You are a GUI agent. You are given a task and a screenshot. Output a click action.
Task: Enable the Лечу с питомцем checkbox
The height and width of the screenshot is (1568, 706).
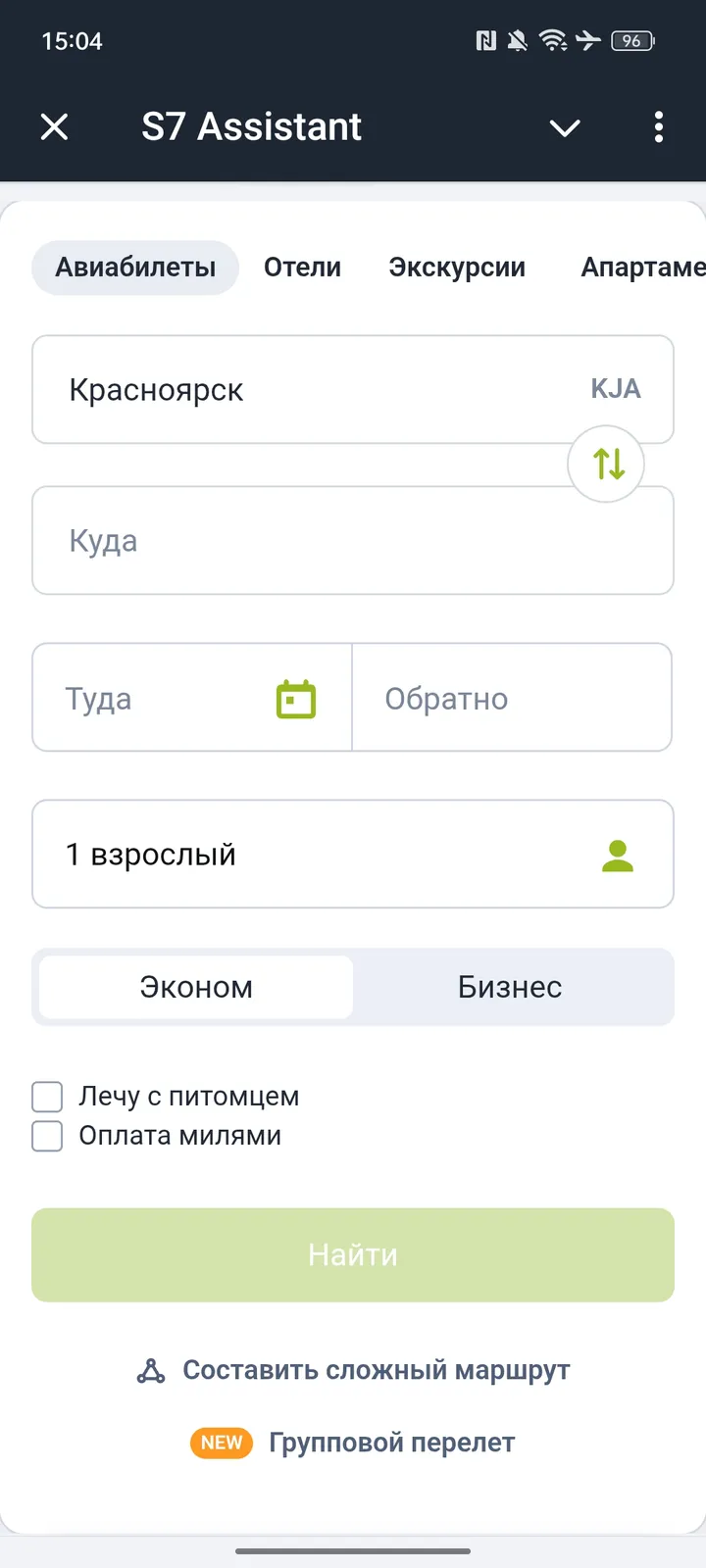coord(47,1096)
